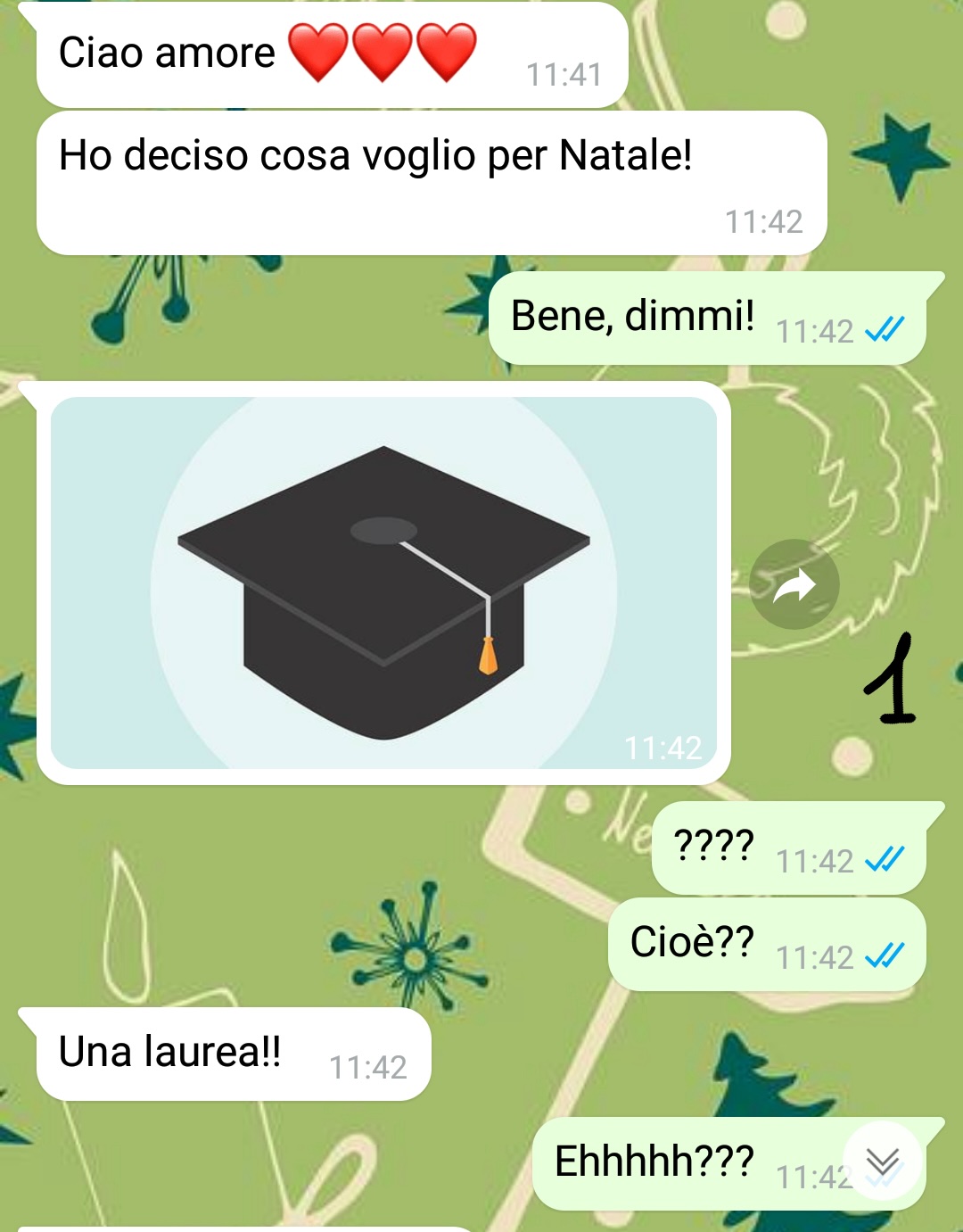
Task: Open the graduation cap picture
Action: pos(383,583)
